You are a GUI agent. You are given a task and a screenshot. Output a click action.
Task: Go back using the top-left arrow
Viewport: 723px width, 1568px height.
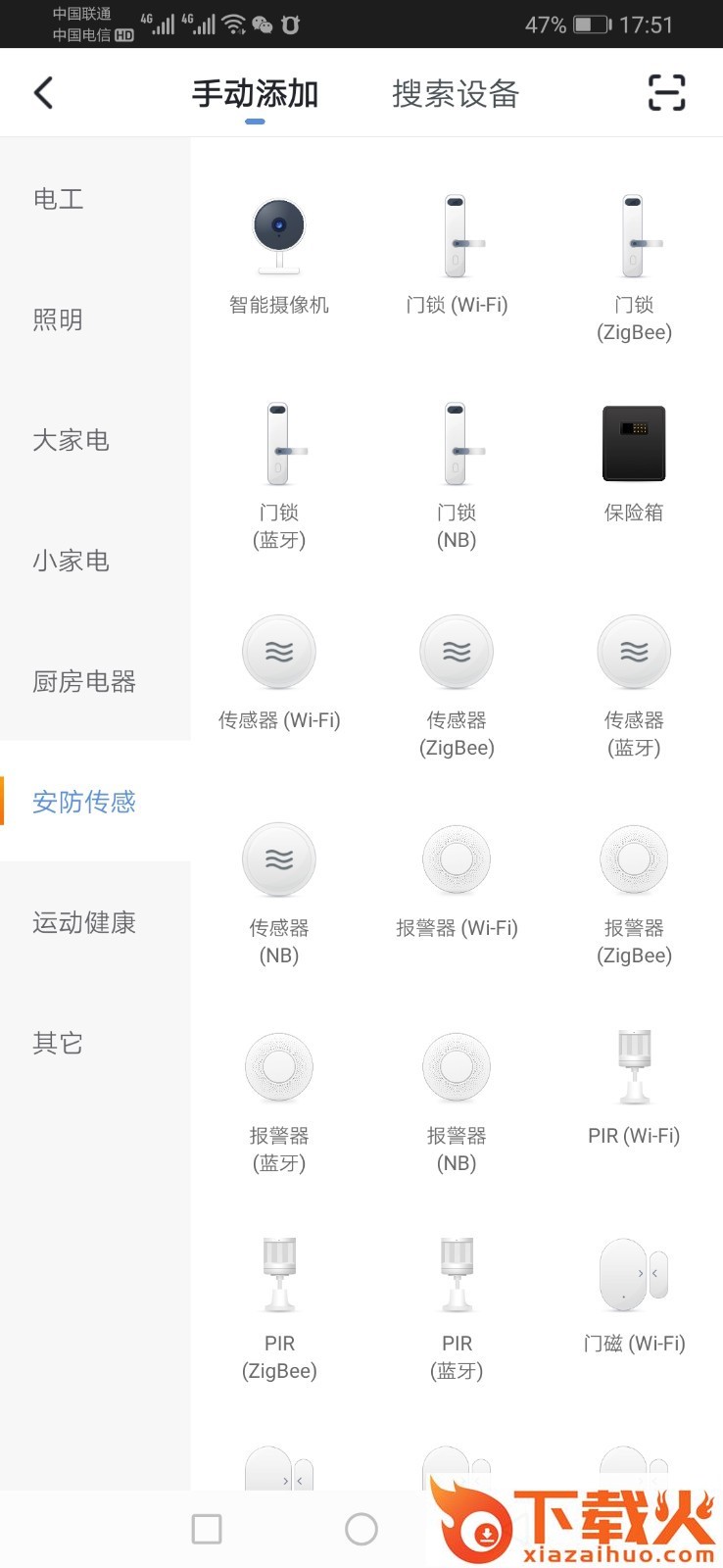[x=43, y=93]
